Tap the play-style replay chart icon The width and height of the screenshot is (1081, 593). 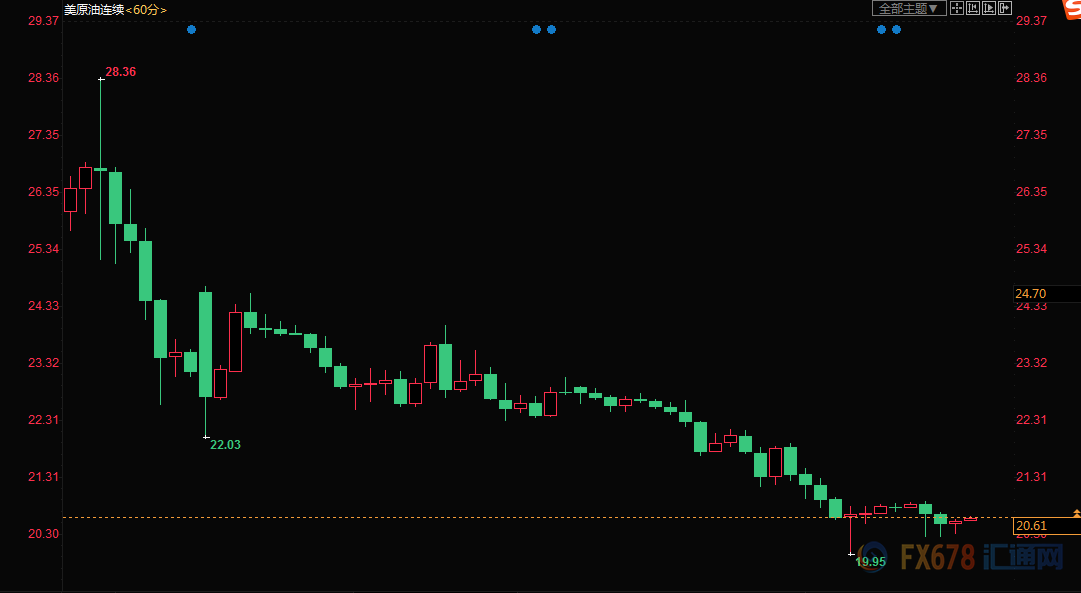click(989, 8)
